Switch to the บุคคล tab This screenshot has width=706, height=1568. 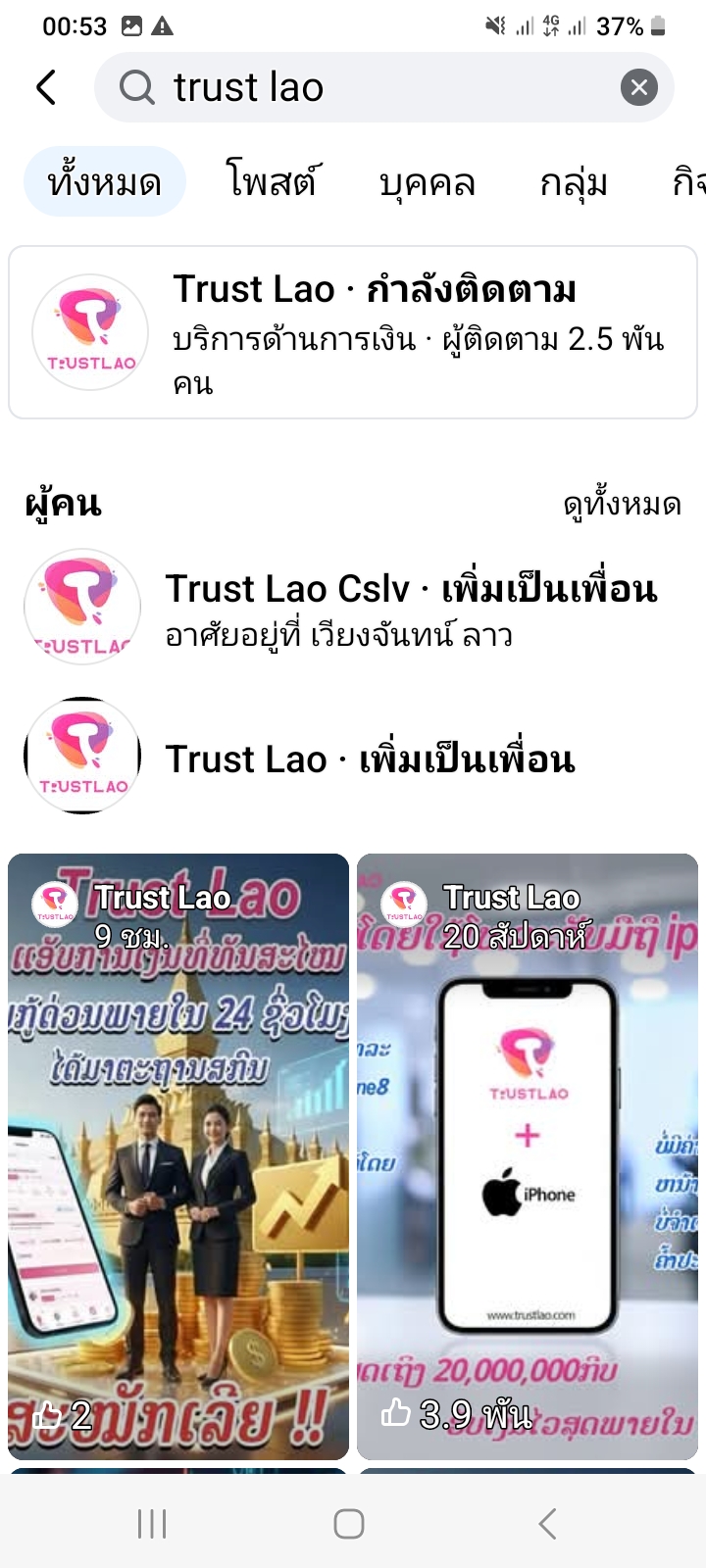(x=428, y=182)
